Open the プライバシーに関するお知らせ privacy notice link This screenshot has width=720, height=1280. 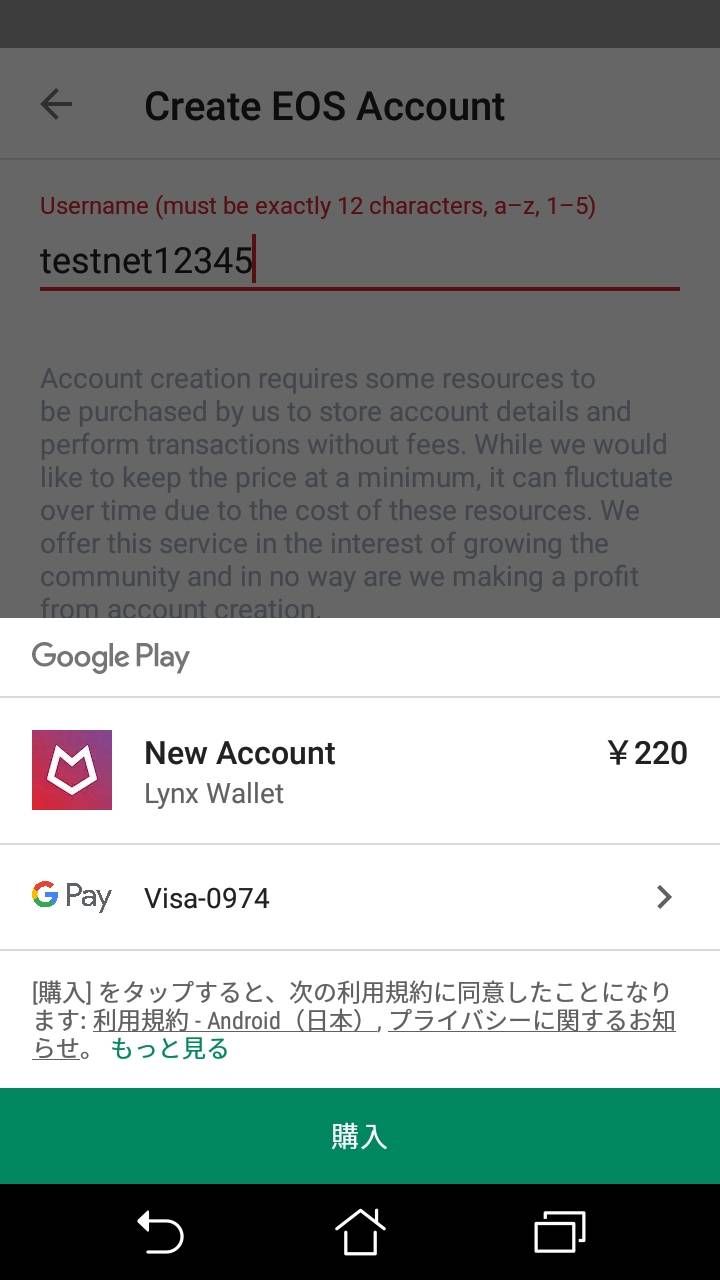pyautogui.click(x=531, y=1021)
